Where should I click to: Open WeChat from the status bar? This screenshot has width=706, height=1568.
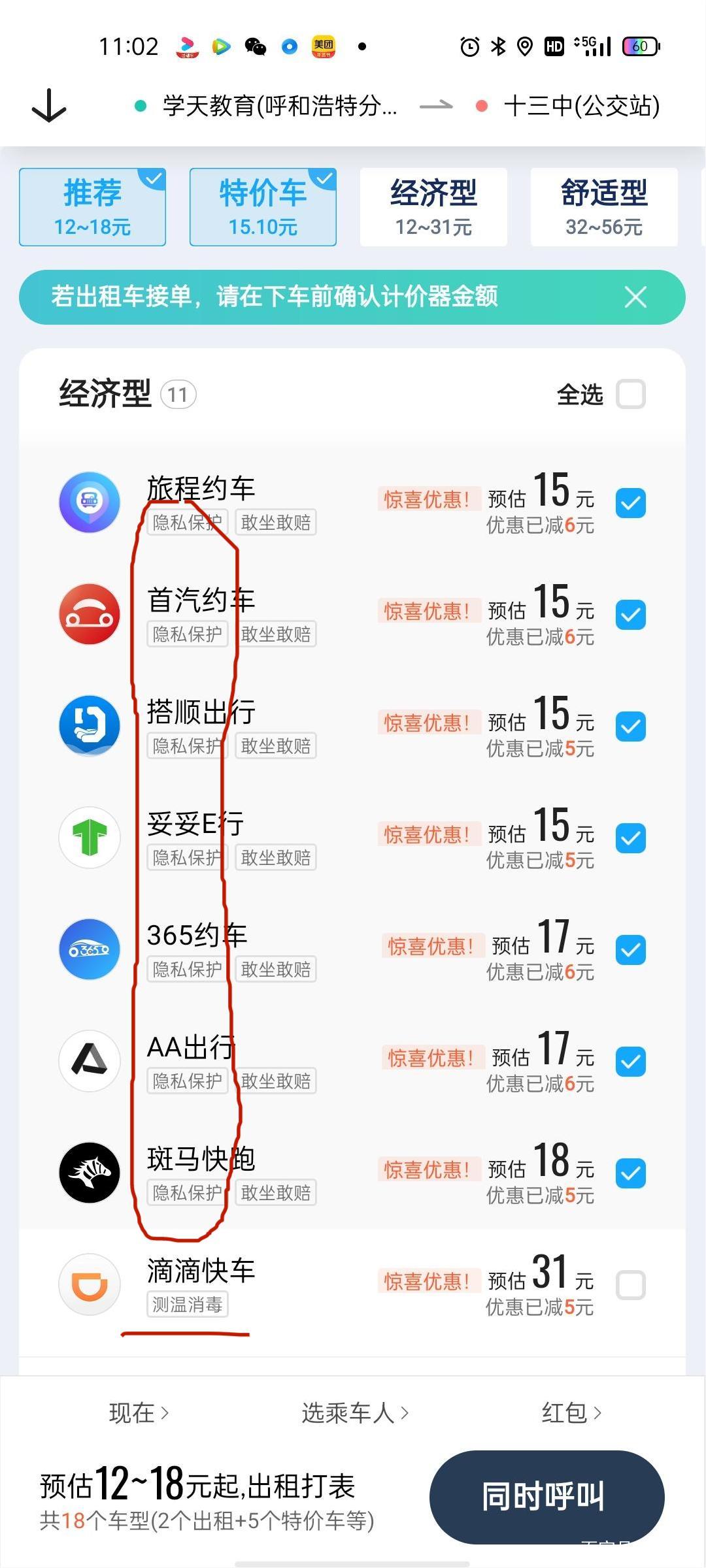(256, 46)
